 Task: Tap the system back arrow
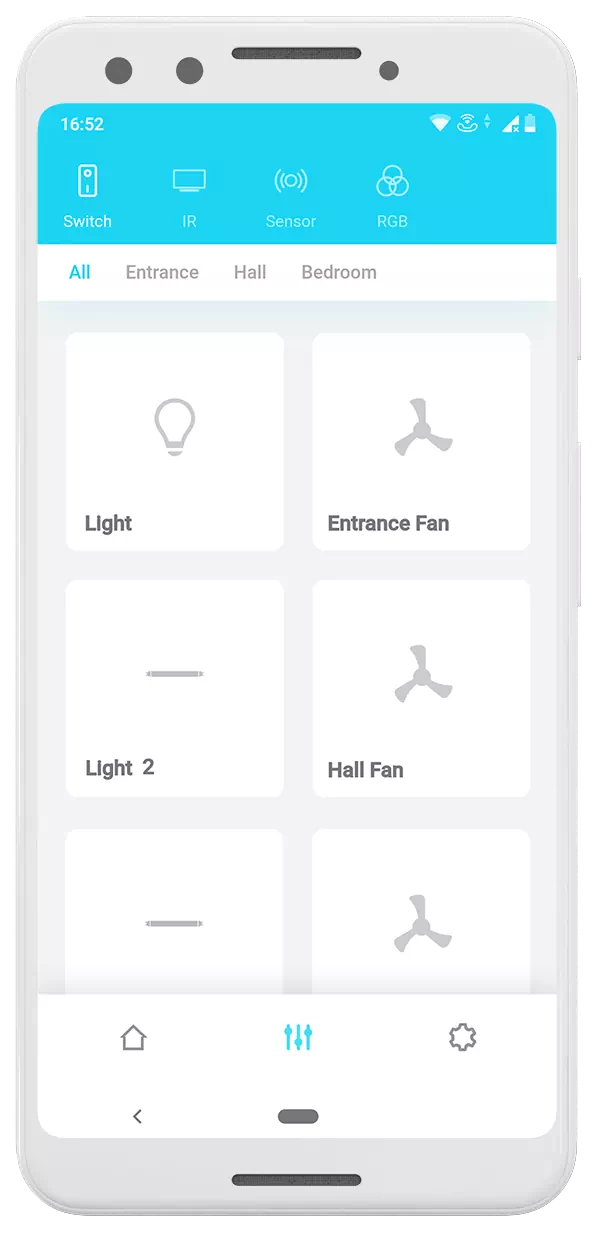[x=137, y=1116]
